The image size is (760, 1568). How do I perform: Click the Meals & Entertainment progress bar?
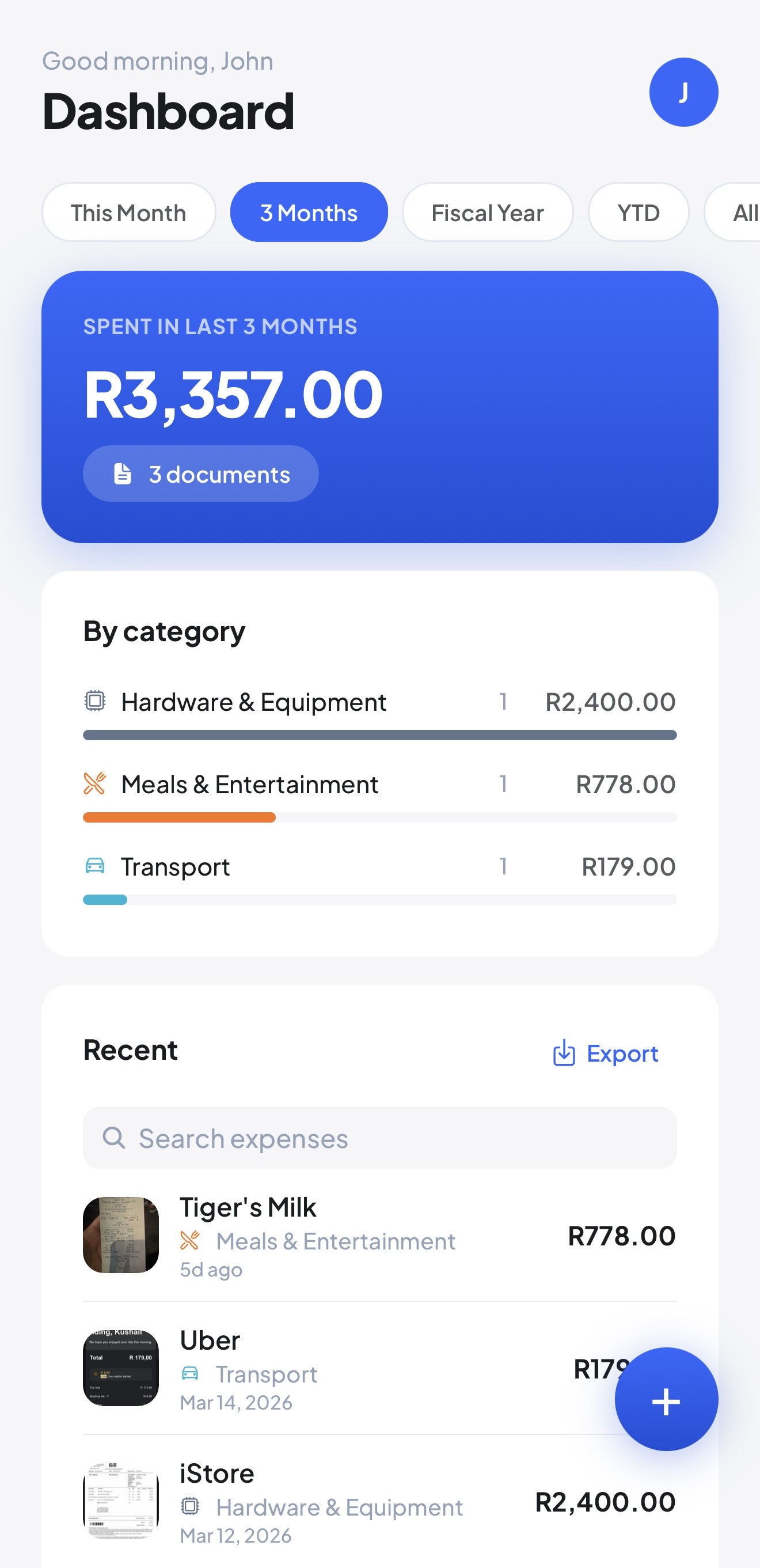pyautogui.click(x=379, y=817)
